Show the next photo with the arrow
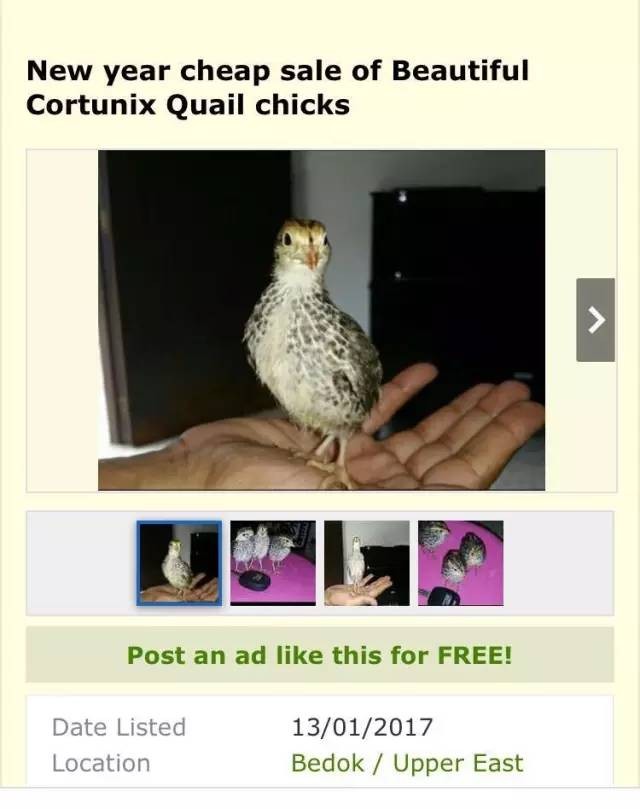The height and width of the screenshot is (809, 640). point(596,320)
